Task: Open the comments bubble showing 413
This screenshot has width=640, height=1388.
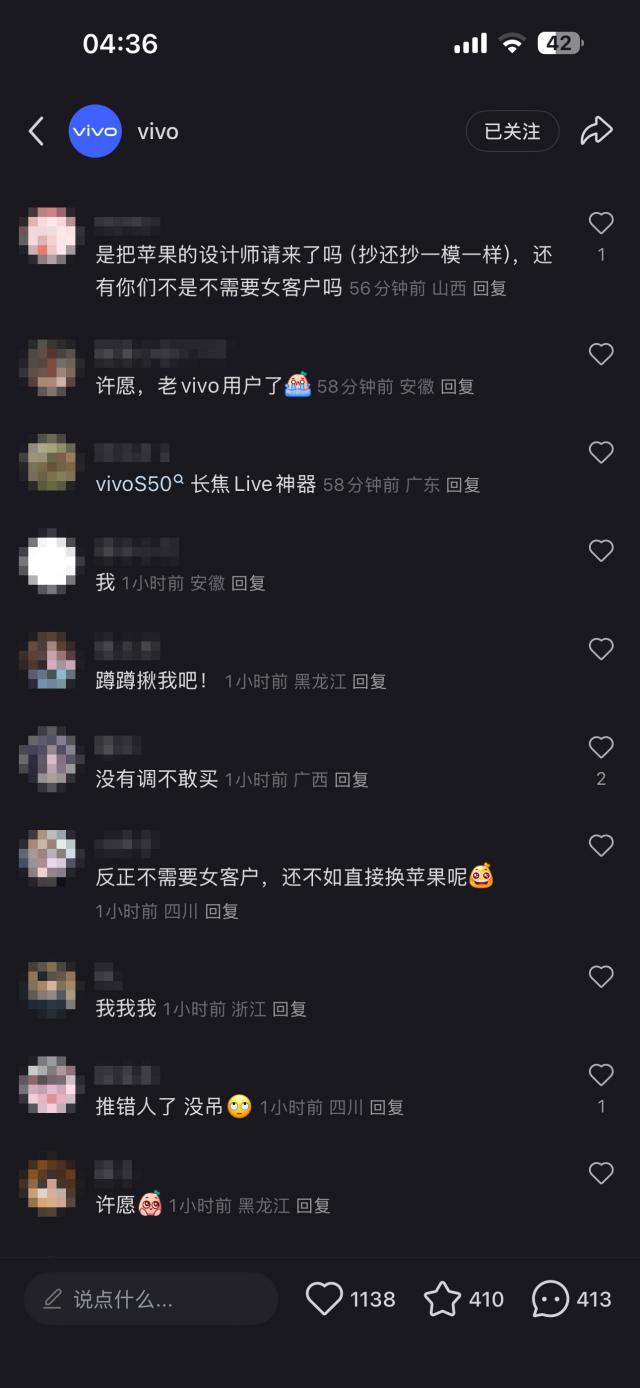Action: coord(550,1299)
